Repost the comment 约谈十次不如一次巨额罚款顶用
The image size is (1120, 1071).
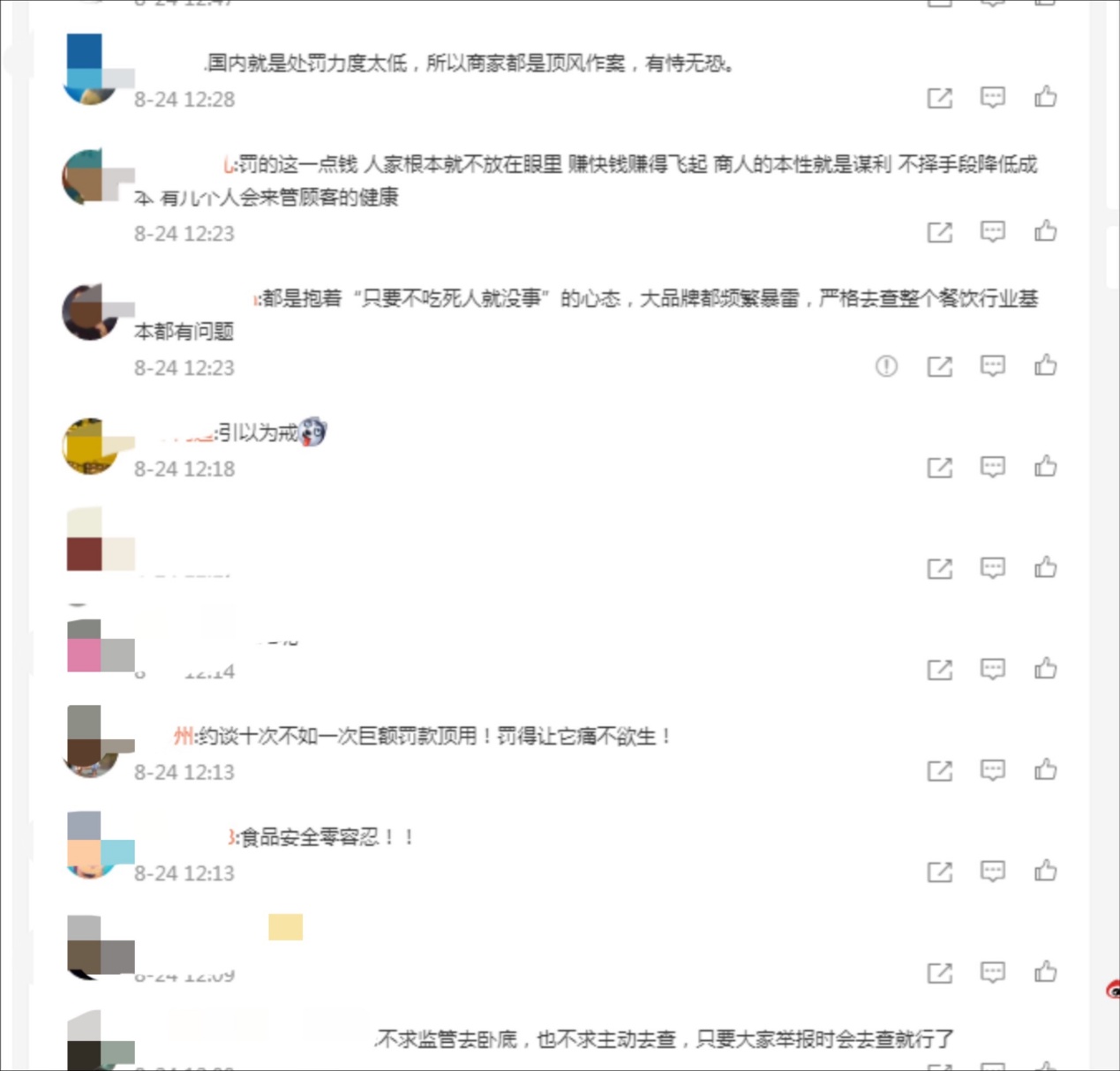point(940,771)
